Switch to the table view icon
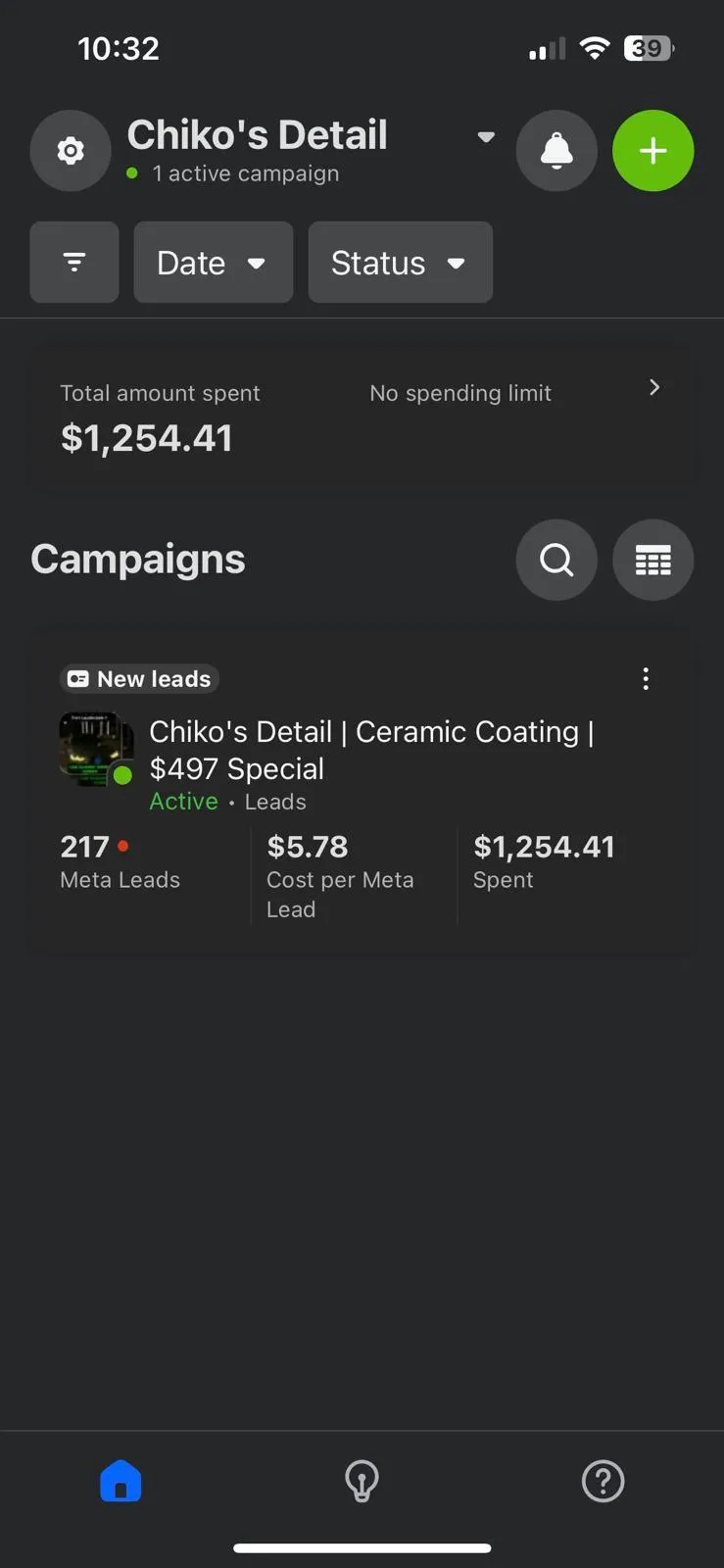The image size is (724, 1568). [x=652, y=560]
